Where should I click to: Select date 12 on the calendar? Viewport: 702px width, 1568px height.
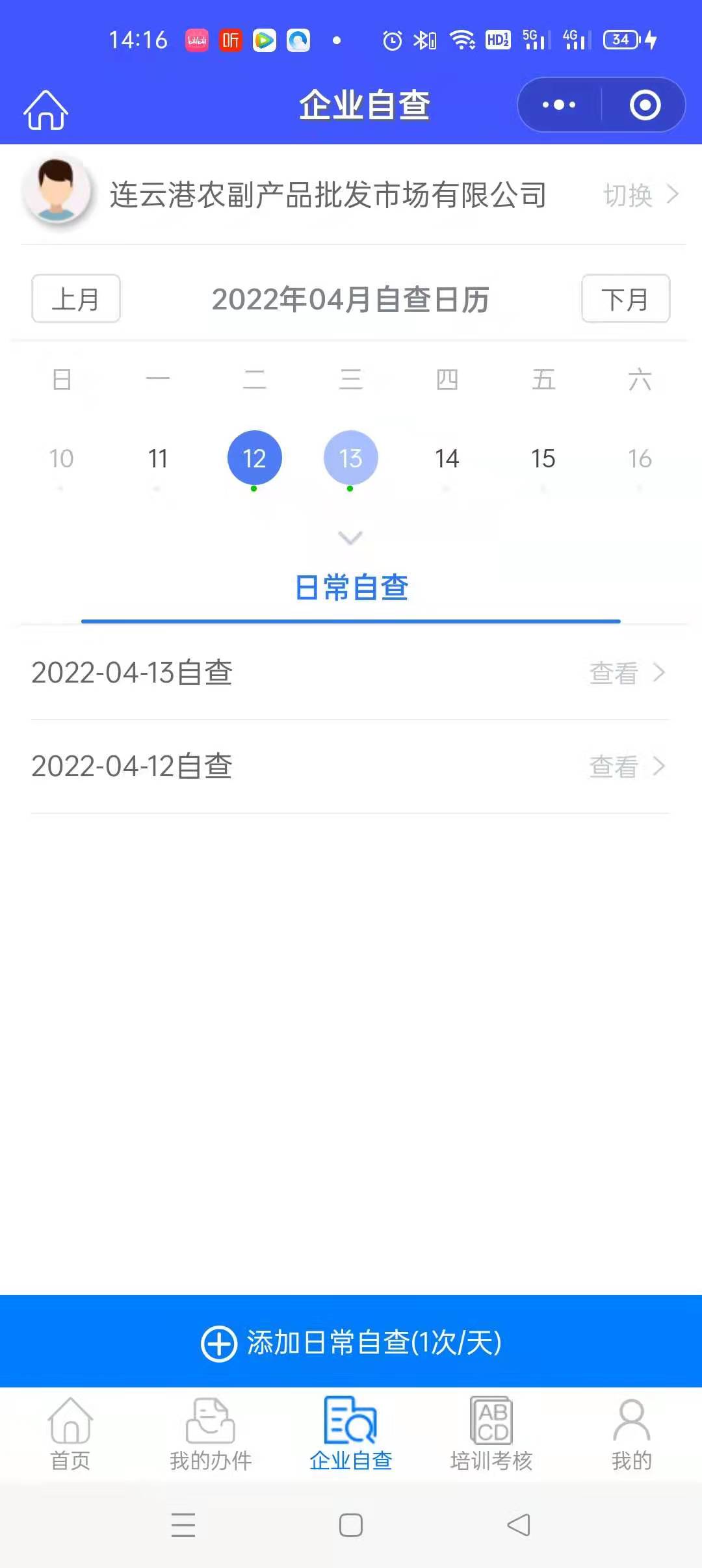click(254, 458)
